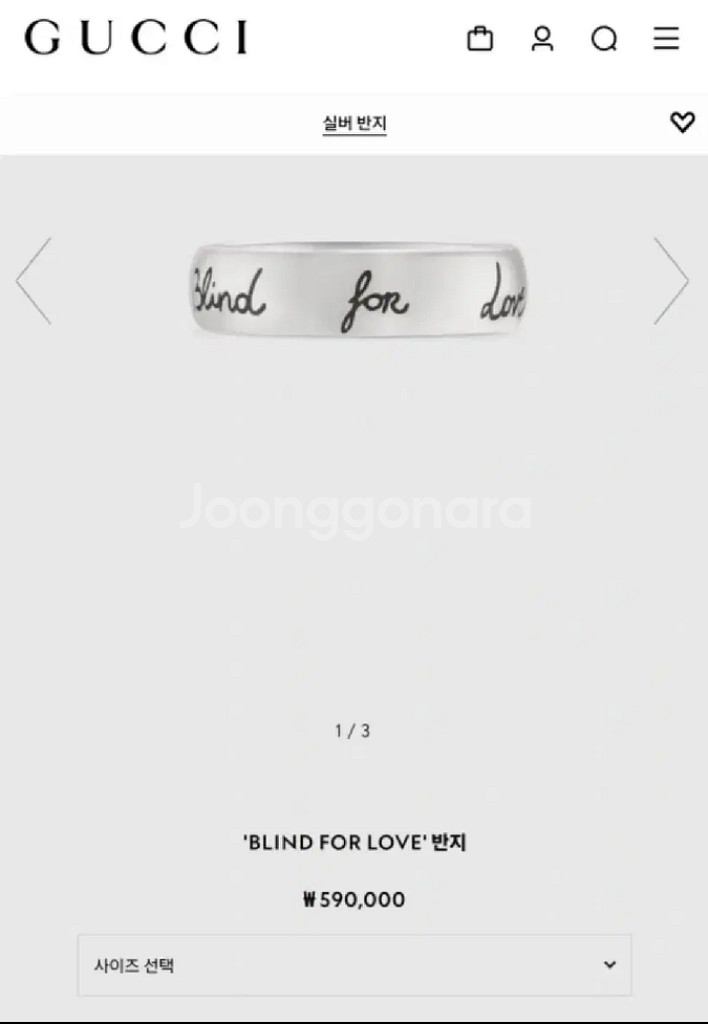This screenshot has width=708, height=1024.
Task: Show the previous product image
Action: pyautogui.click(x=34, y=281)
